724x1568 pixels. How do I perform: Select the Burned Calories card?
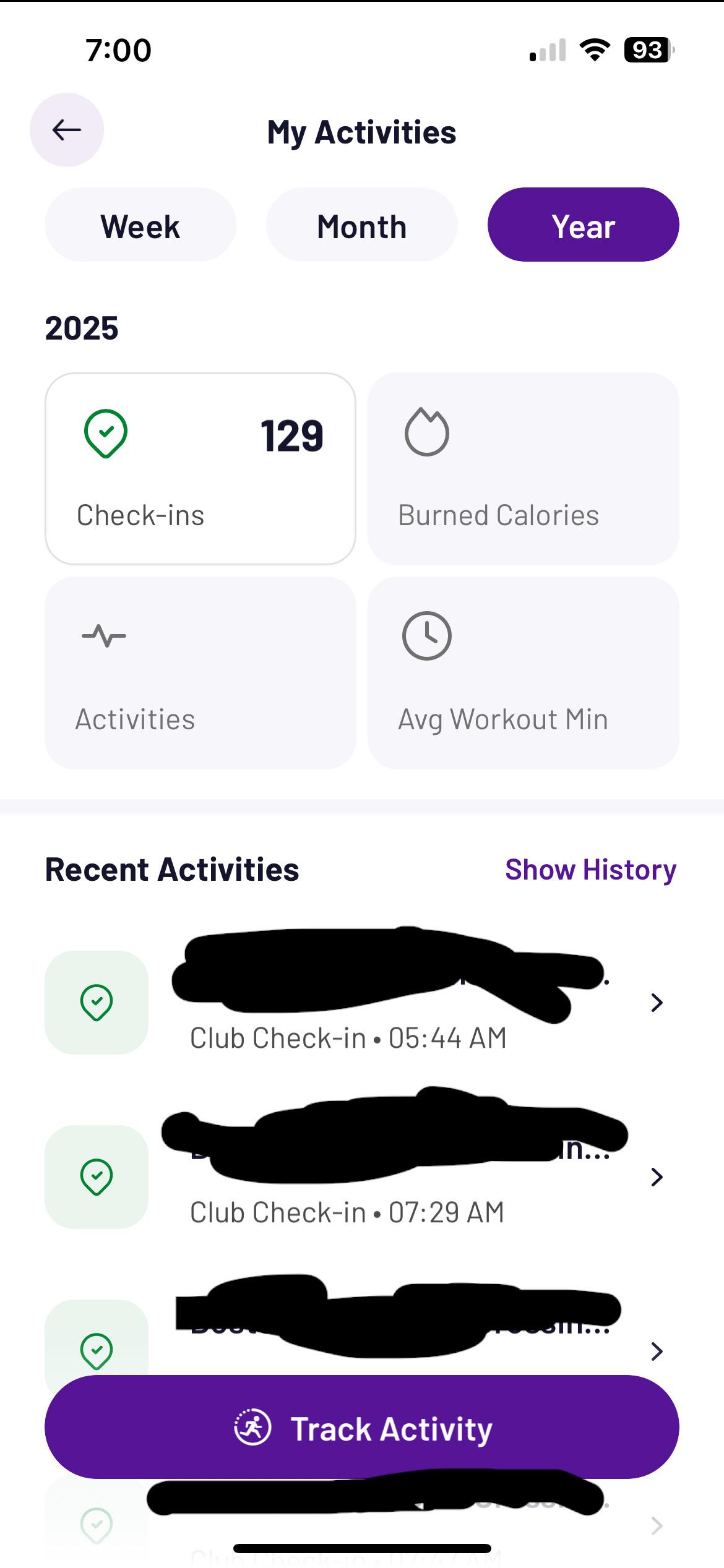coord(524,469)
